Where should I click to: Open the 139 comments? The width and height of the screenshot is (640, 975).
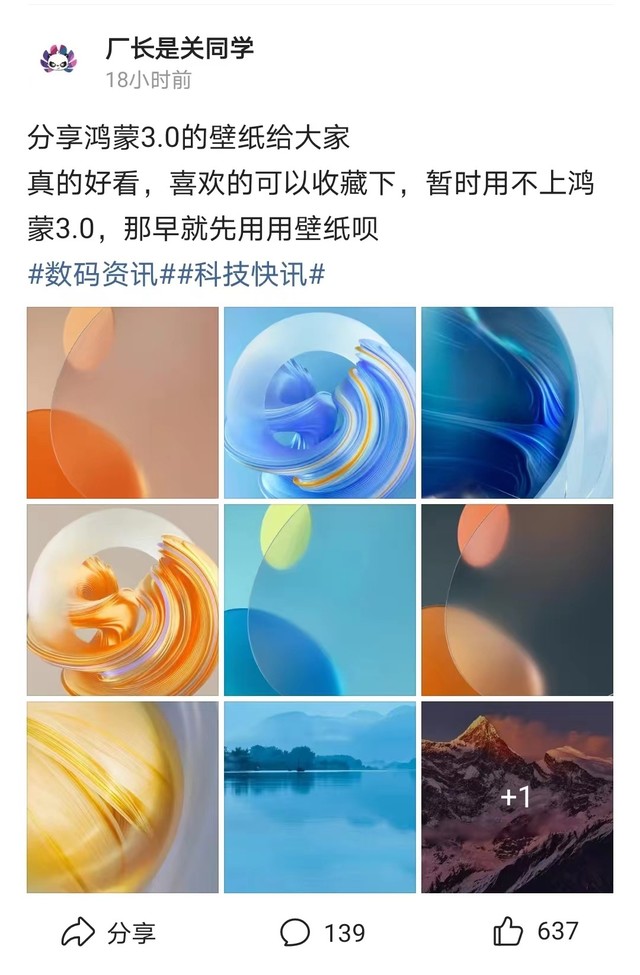coord(322,933)
